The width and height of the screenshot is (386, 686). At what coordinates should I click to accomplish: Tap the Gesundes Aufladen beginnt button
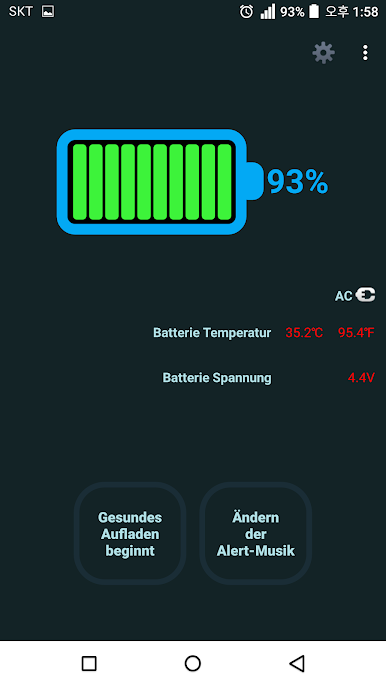click(x=130, y=534)
